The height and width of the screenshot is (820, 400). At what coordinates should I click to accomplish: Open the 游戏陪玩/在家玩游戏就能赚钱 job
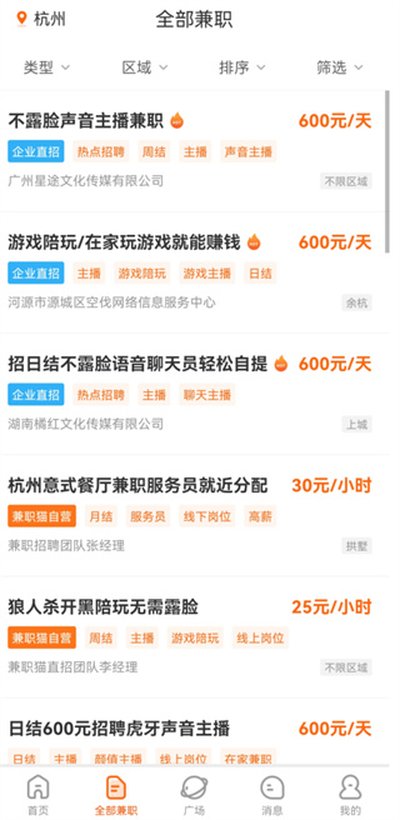195,272
